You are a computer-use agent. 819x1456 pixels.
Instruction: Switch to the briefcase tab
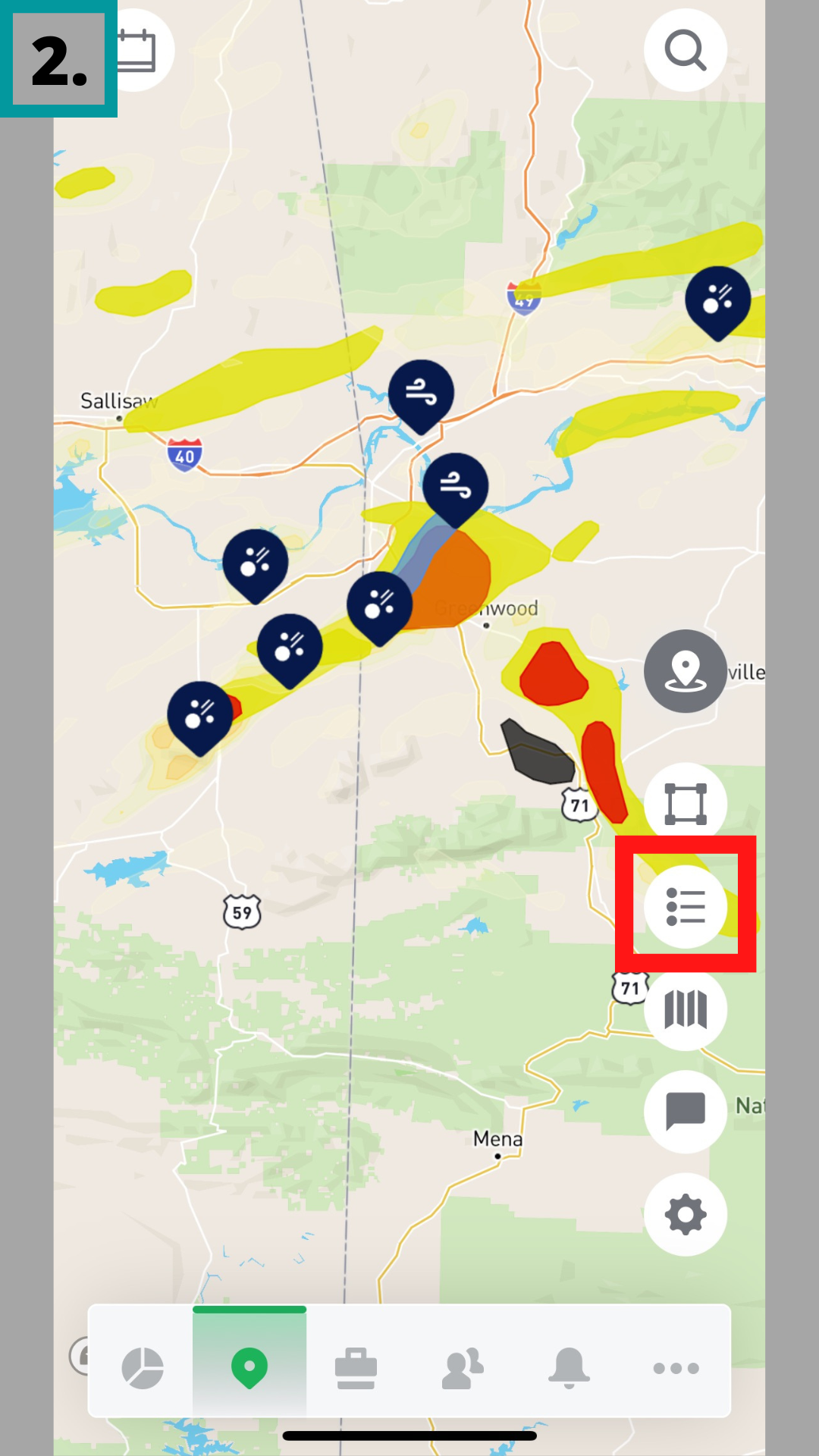pos(356,1368)
